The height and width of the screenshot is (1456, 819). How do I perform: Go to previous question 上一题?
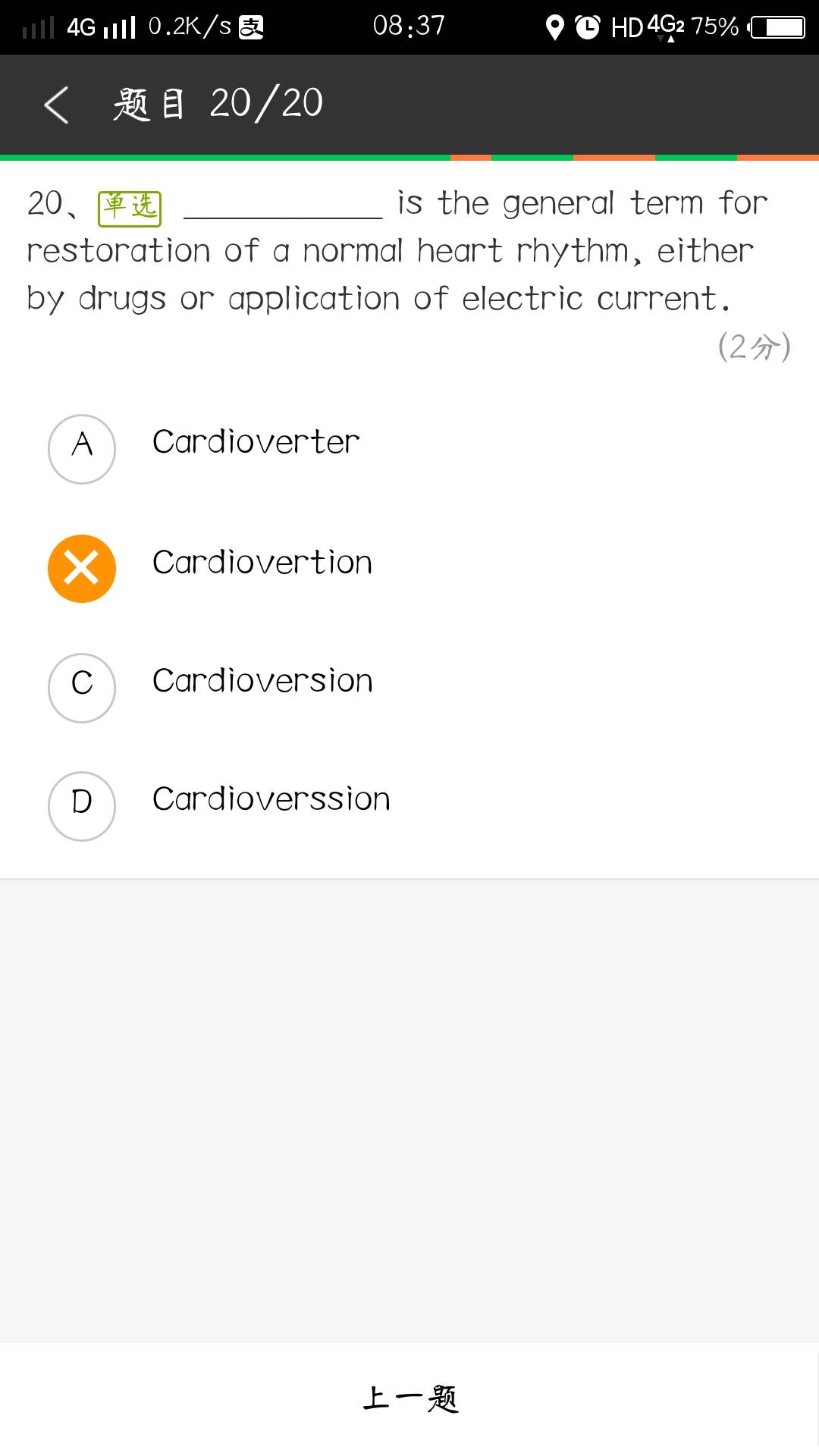click(x=409, y=1398)
